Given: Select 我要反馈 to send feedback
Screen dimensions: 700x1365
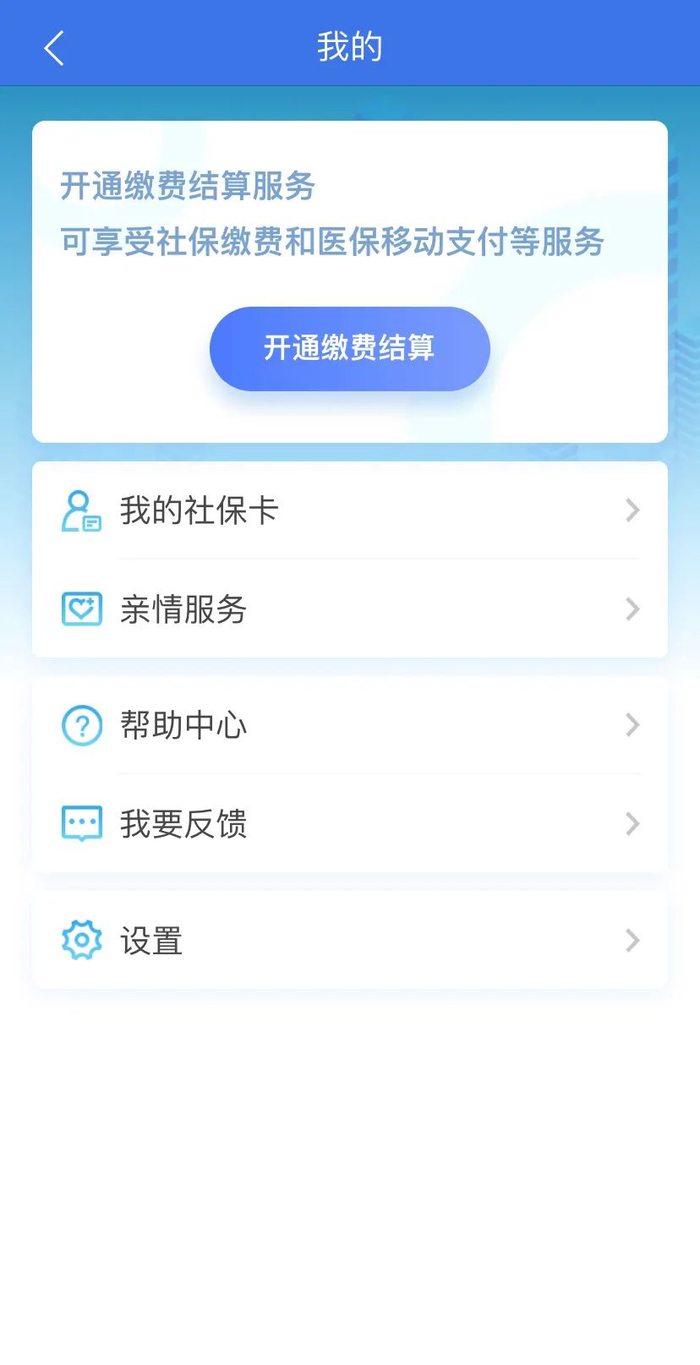Looking at the screenshot, I should coord(350,823).
